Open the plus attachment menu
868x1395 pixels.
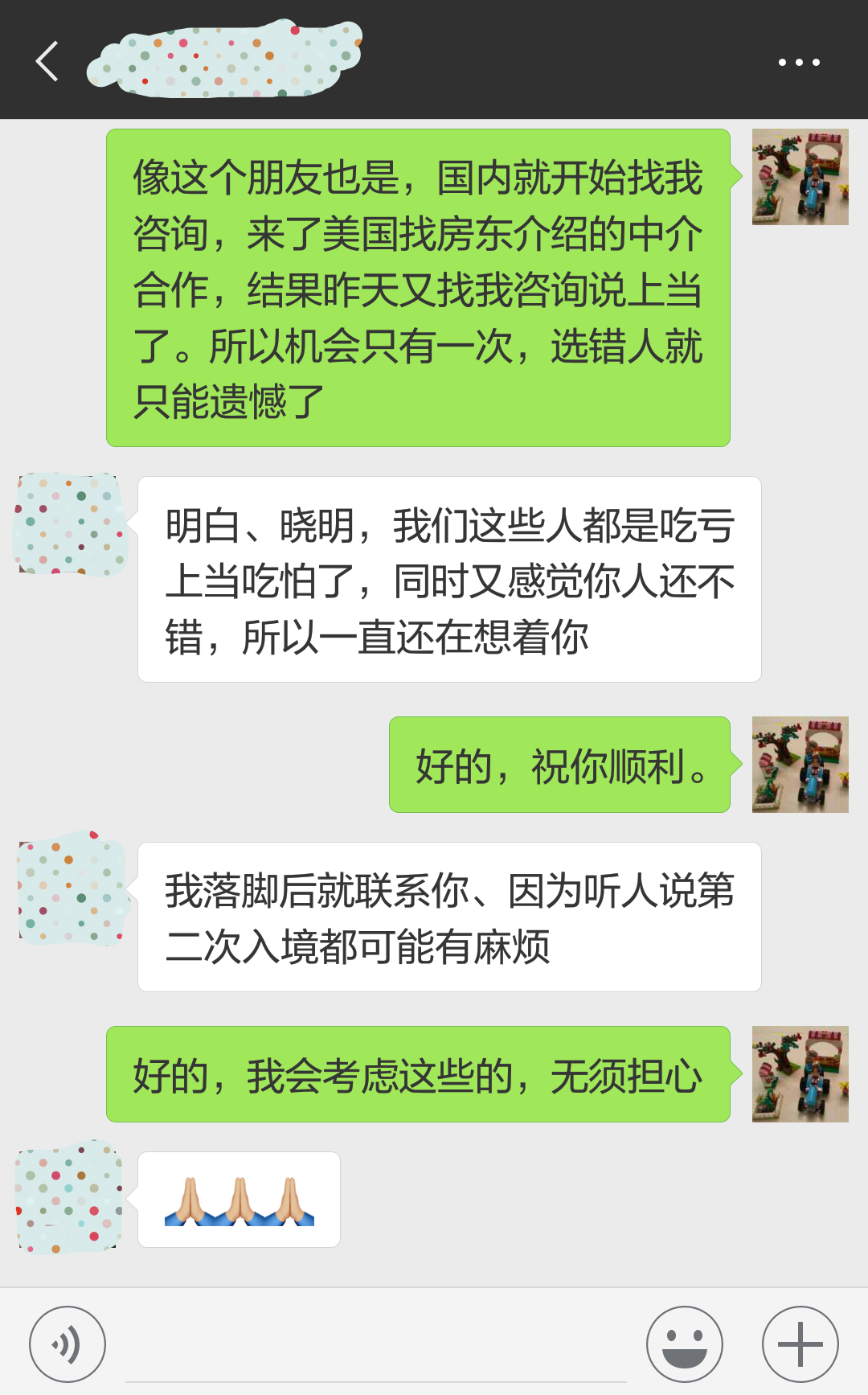tap(800, 1344)
